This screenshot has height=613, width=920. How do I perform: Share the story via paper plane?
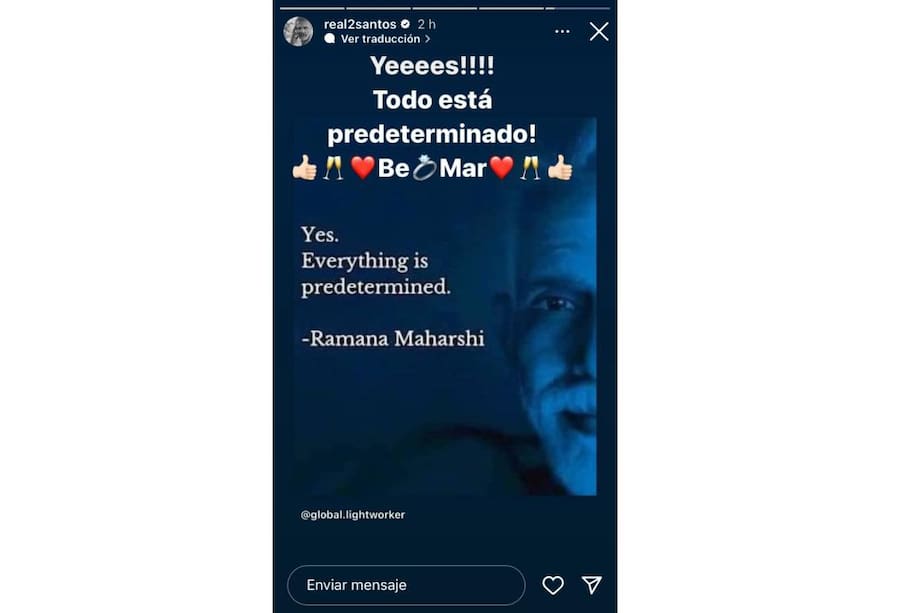pos(592,585)
